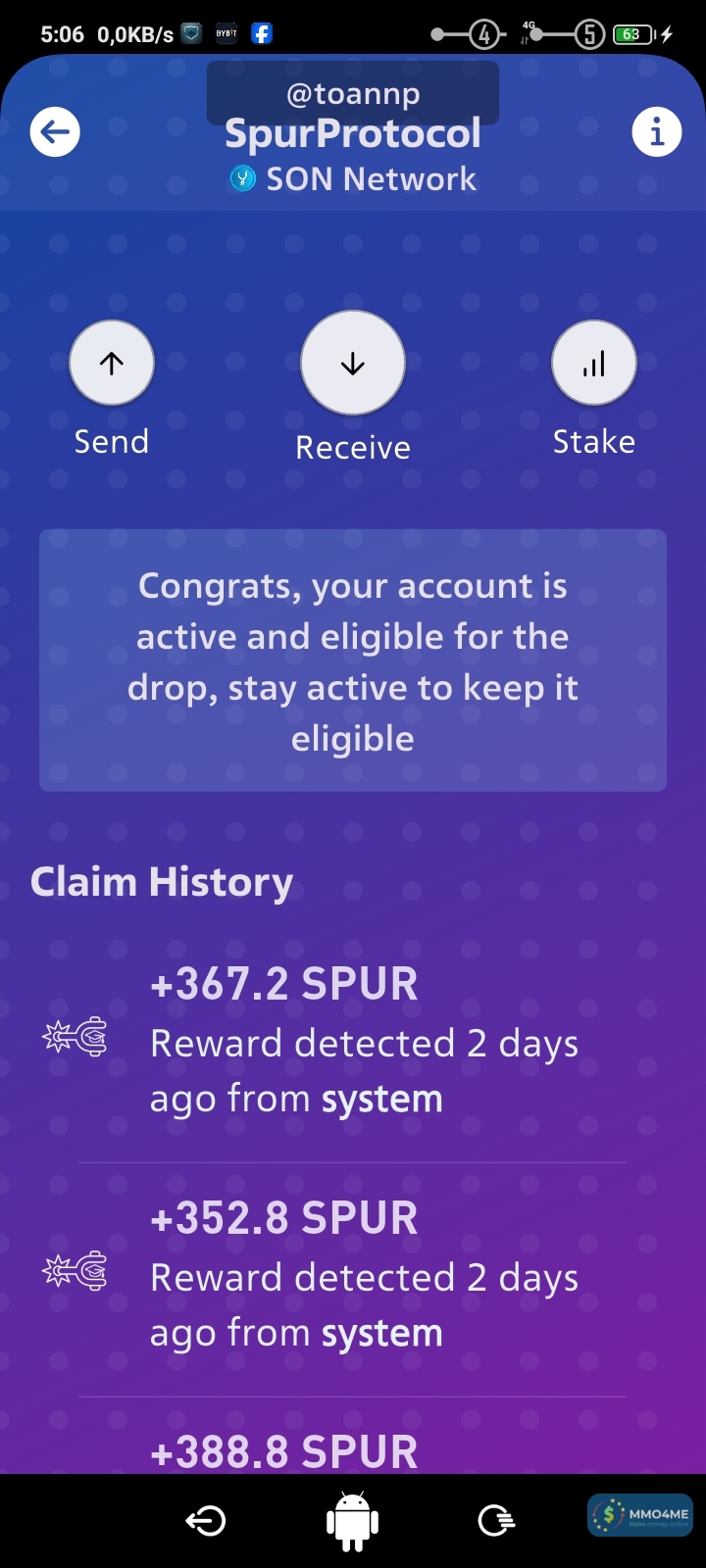Tap the system back button in navigation bar
Screen dimensions: 706x1568
(x=206, y=1520)
